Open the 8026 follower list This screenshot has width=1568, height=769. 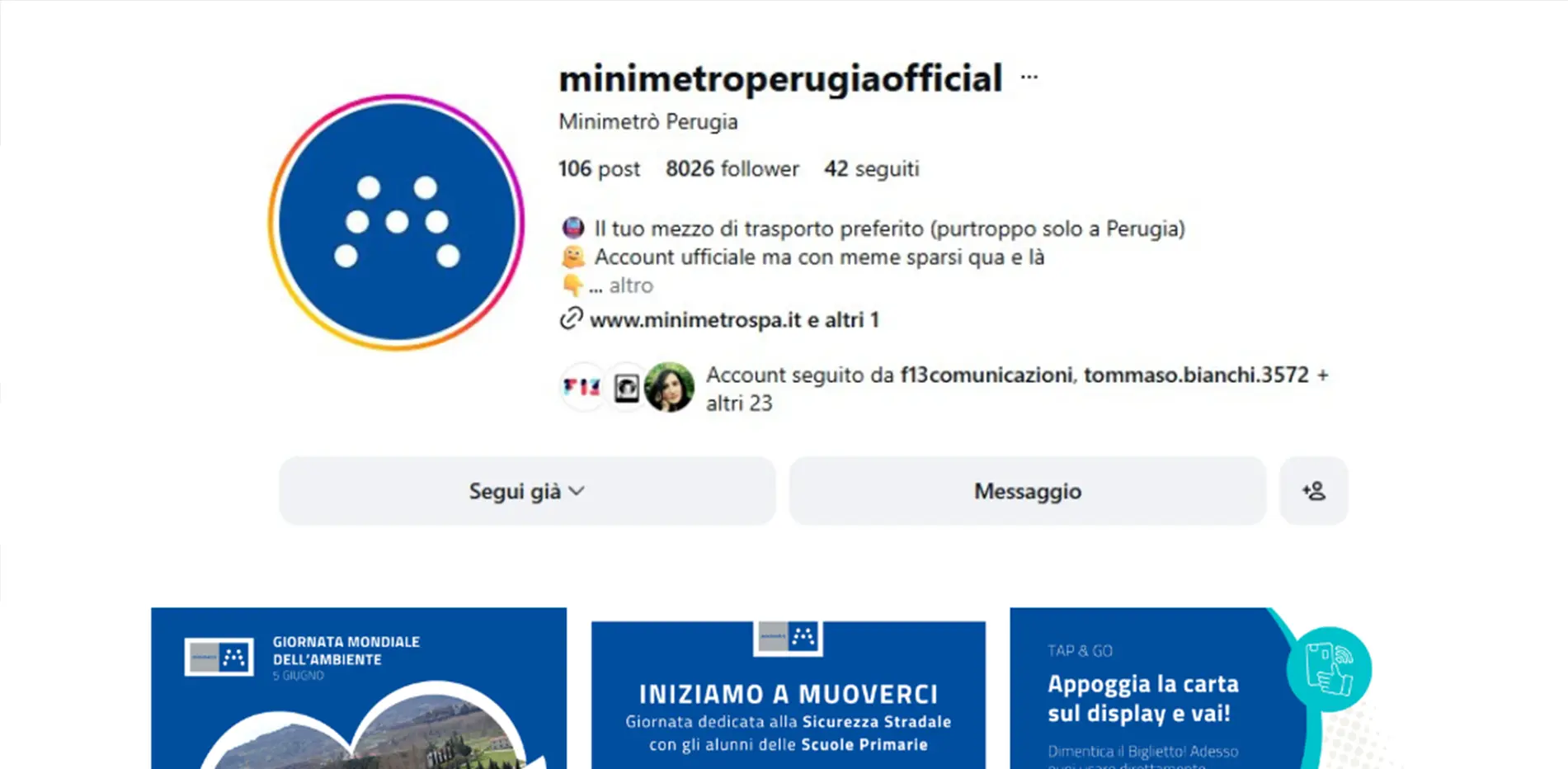pos(732,169)
